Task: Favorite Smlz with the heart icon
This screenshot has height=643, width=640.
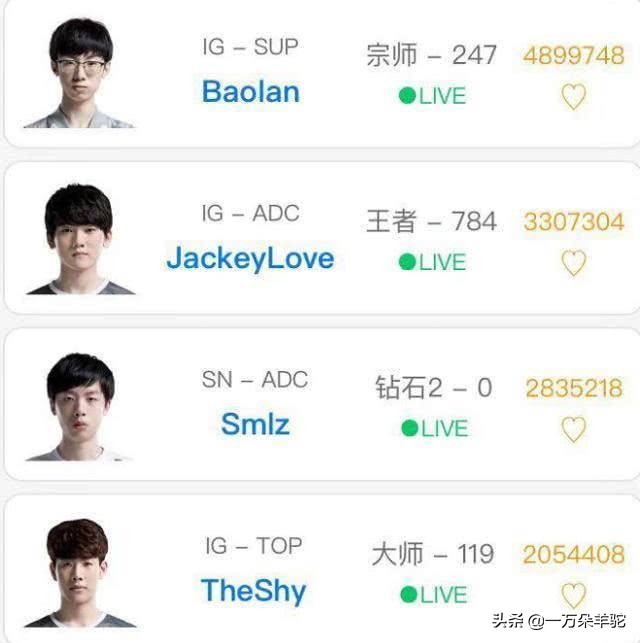Action: click(x=573, y=429)
